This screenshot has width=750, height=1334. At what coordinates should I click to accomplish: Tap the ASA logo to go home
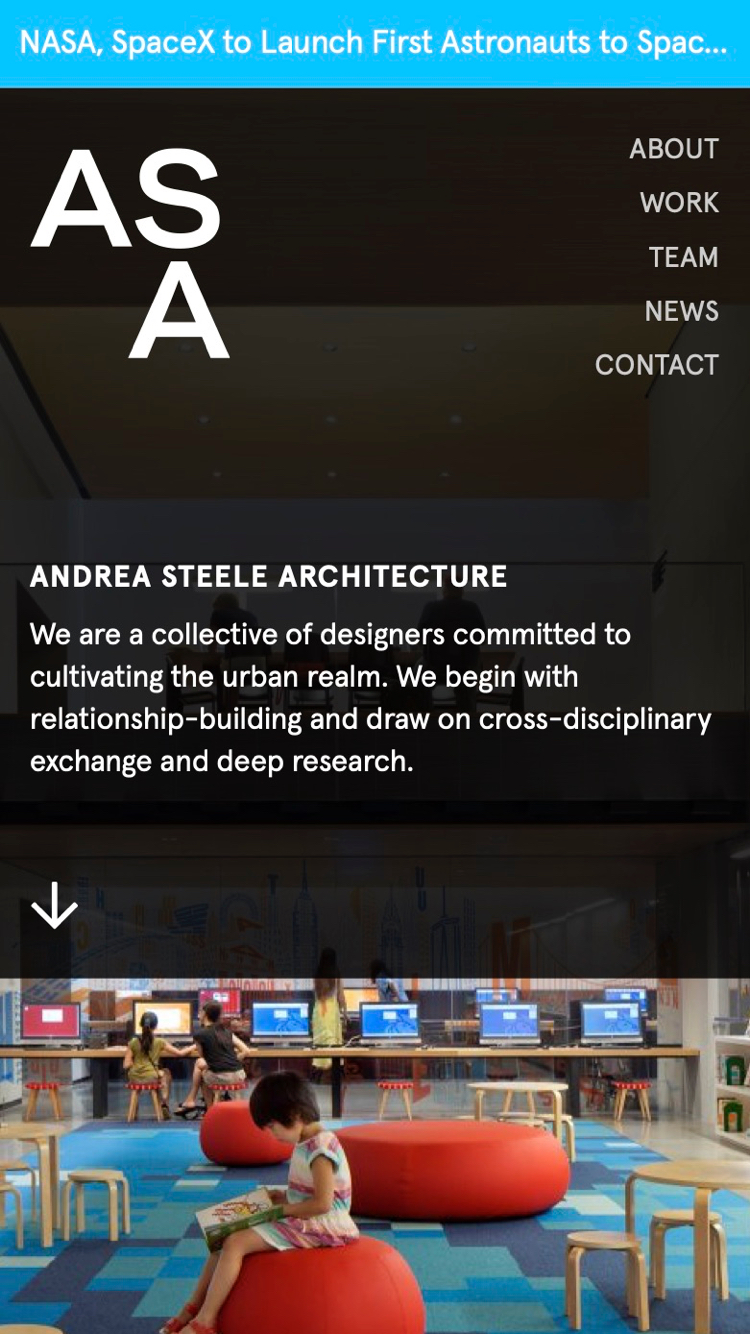(130, 253)
